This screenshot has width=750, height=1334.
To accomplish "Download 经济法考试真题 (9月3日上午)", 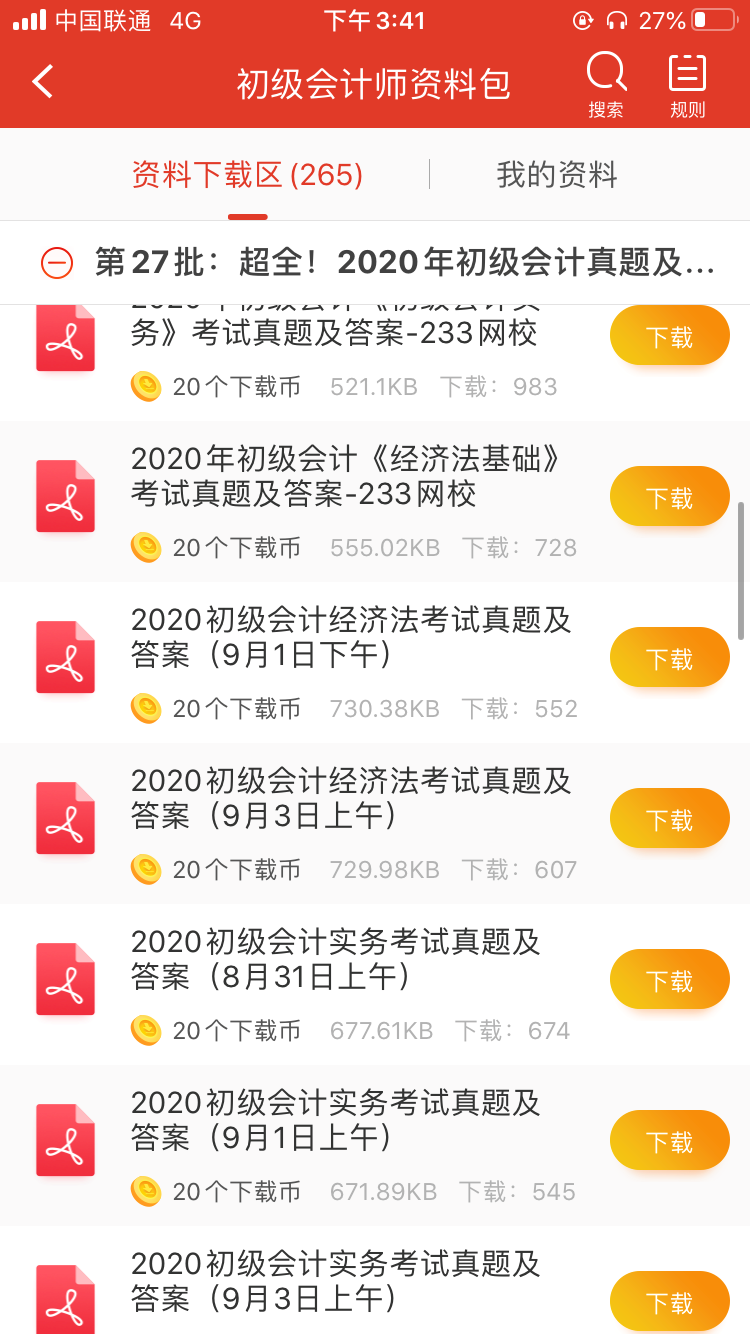I will pyautogui.click(x=670, y=819).
